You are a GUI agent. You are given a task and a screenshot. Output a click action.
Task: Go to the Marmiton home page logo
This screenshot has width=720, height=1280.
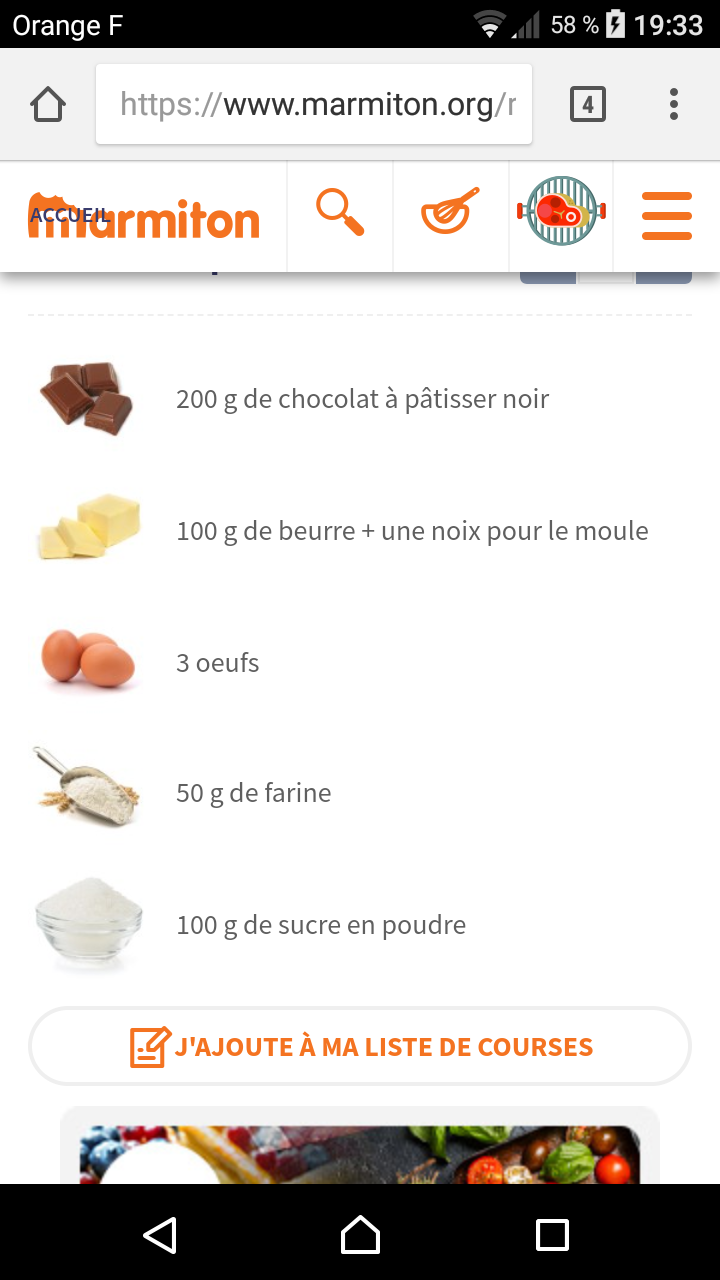(x=144, y=216)
